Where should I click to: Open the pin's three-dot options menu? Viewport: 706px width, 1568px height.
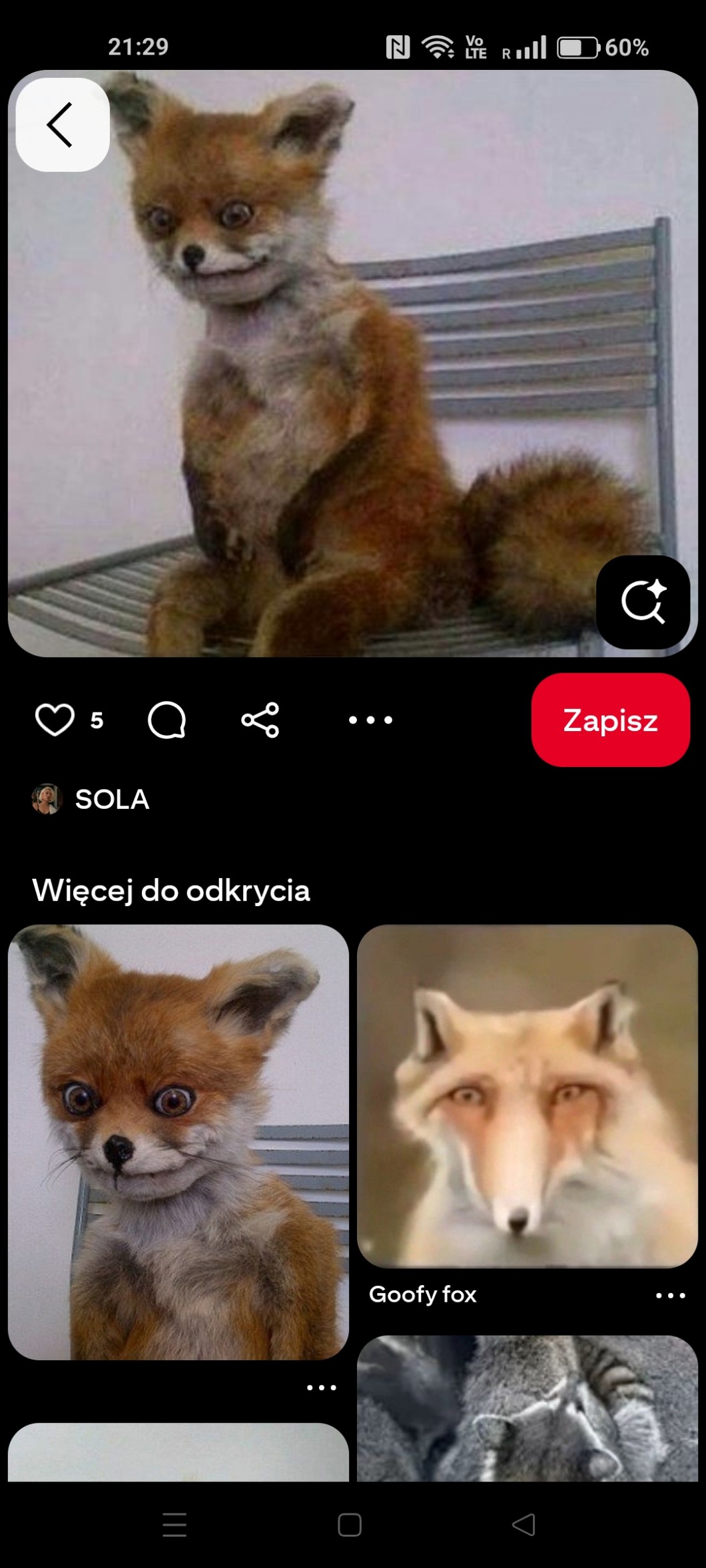(370, 720)
